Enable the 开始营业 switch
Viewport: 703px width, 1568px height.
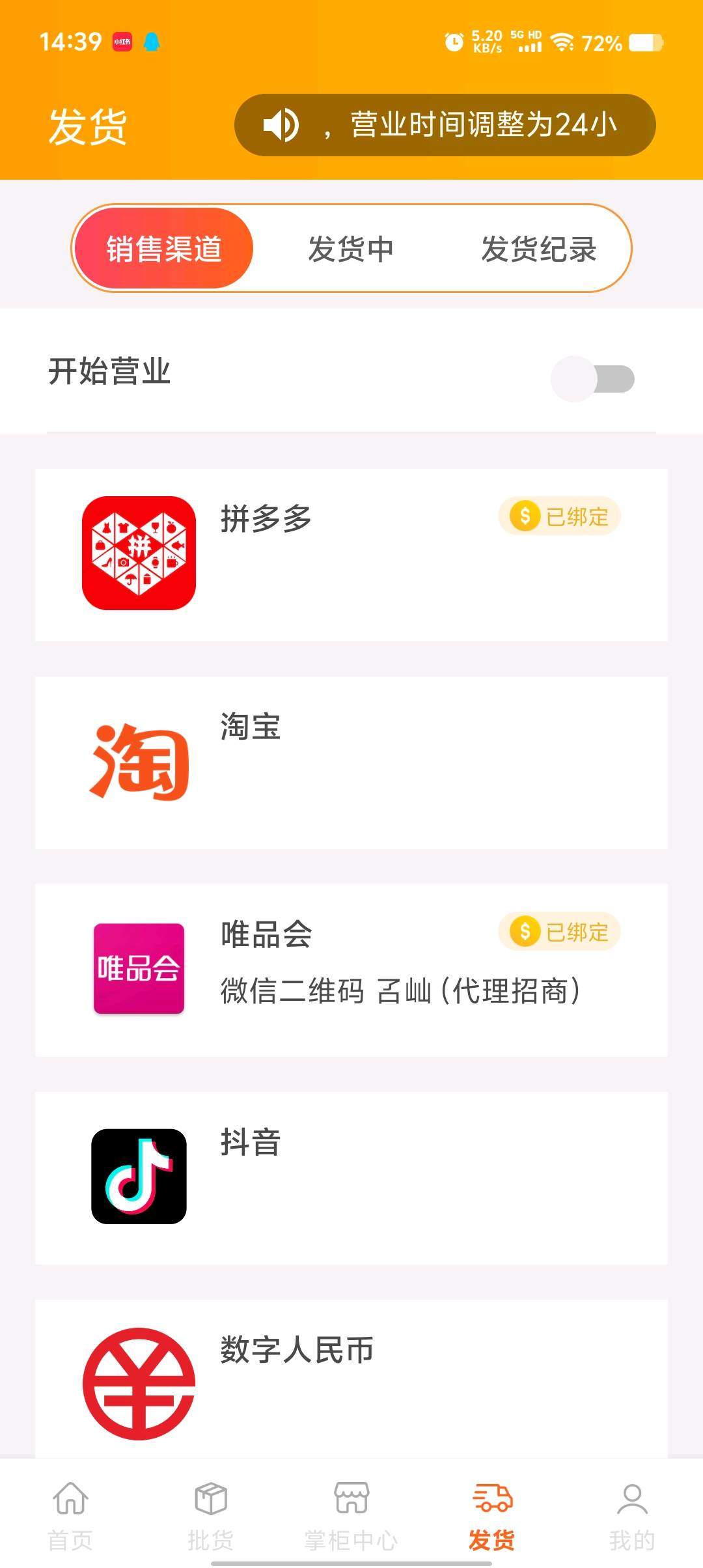tap(593, 376)
